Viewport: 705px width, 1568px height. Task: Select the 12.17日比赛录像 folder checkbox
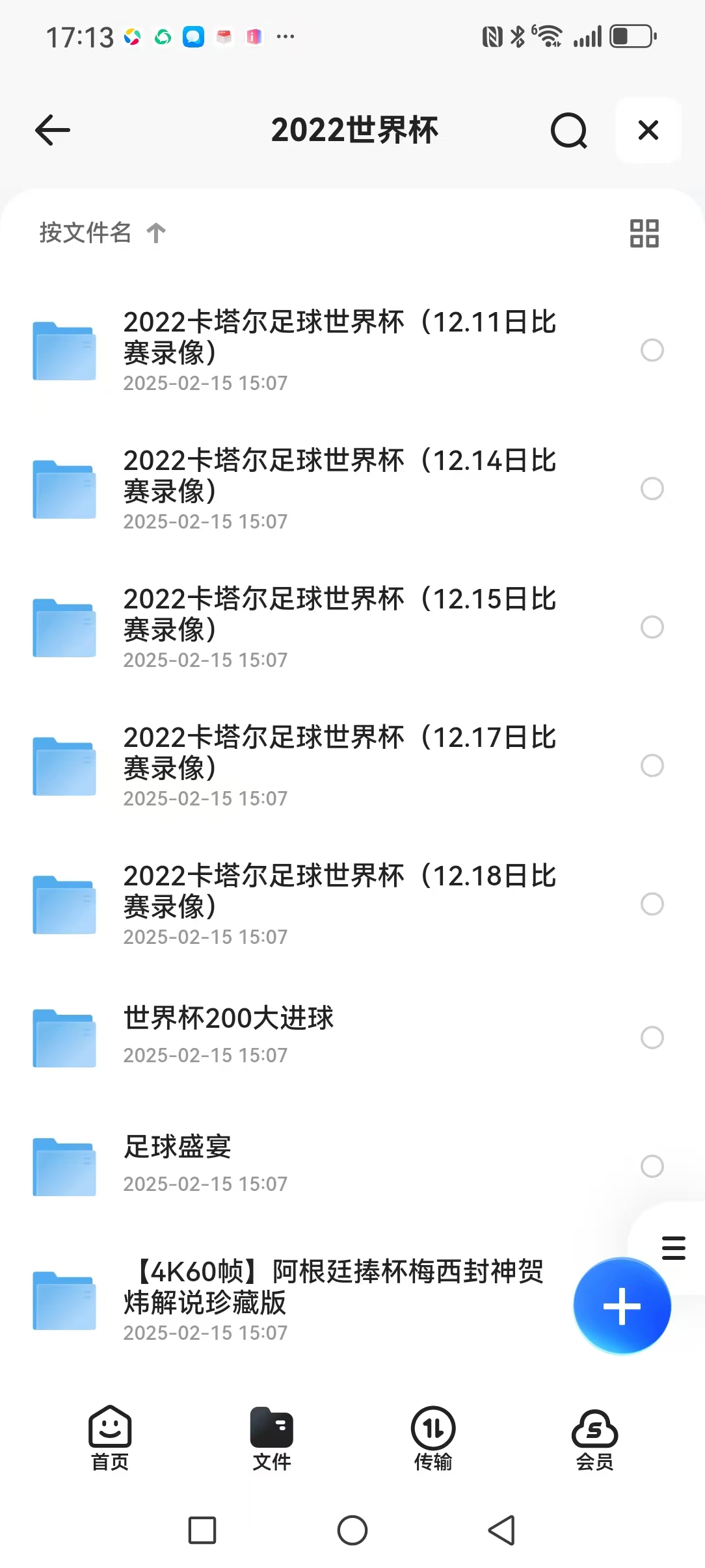point(652,765)
